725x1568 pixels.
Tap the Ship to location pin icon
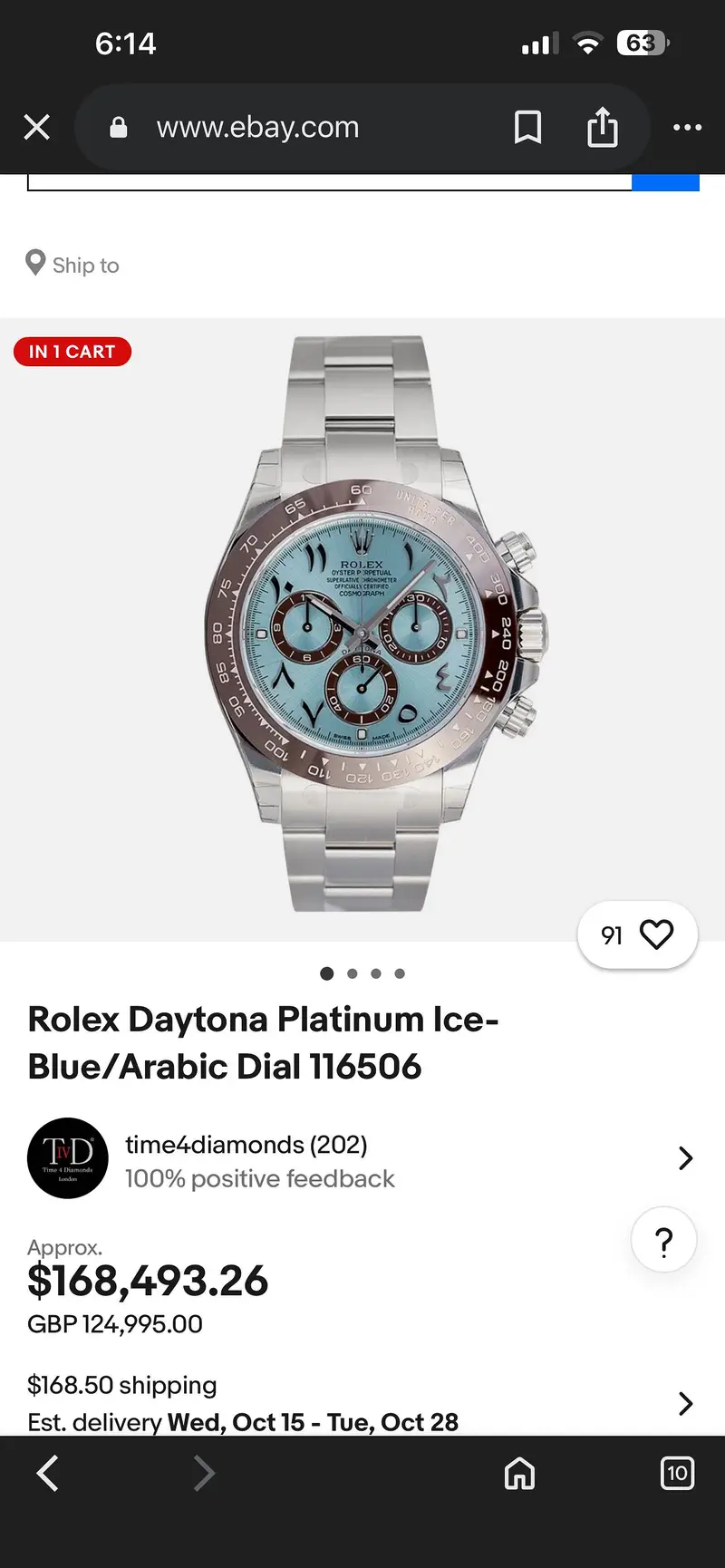pyautogui.click(x=35, y=263)
